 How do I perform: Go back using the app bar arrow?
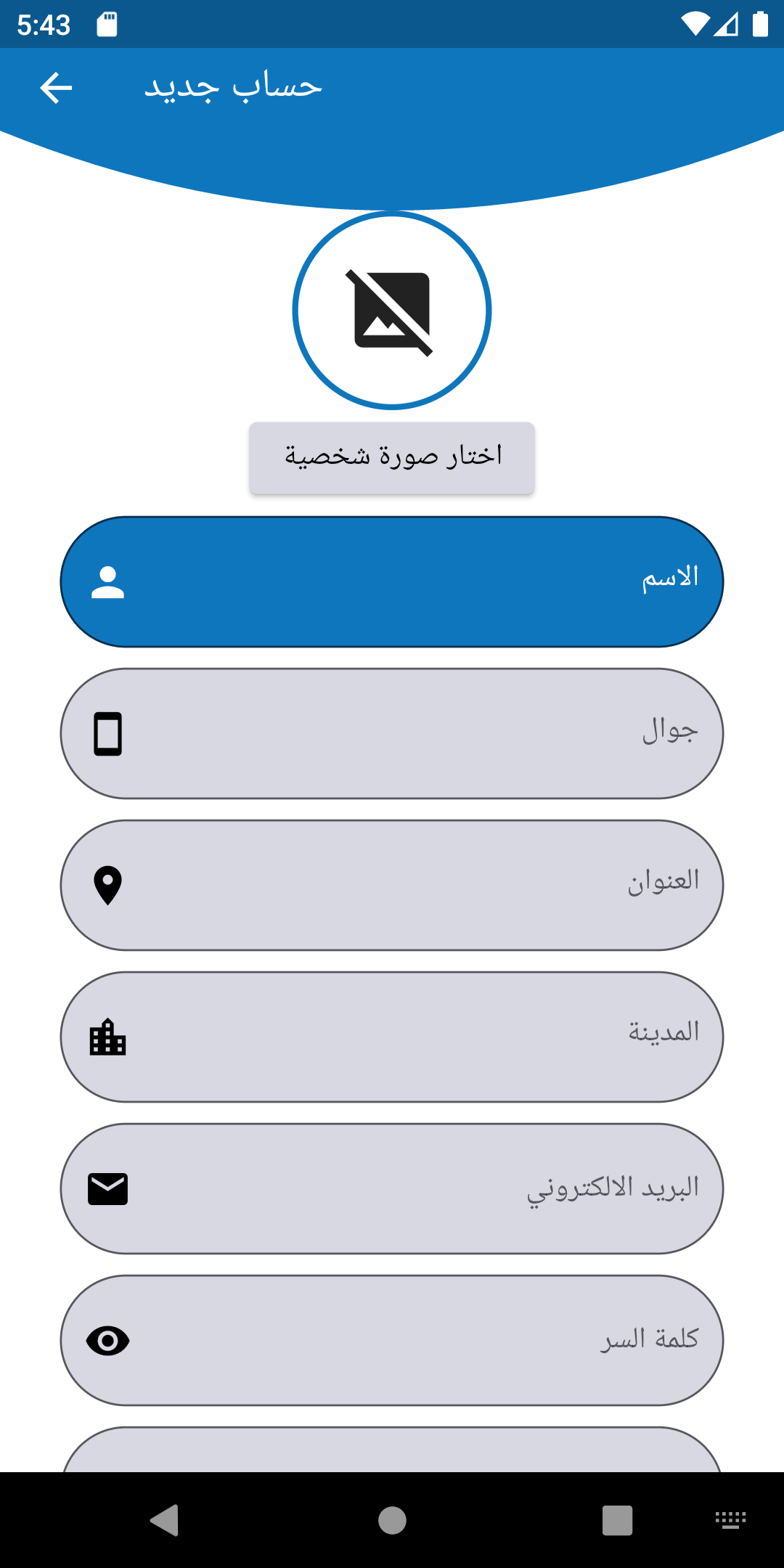56,88
